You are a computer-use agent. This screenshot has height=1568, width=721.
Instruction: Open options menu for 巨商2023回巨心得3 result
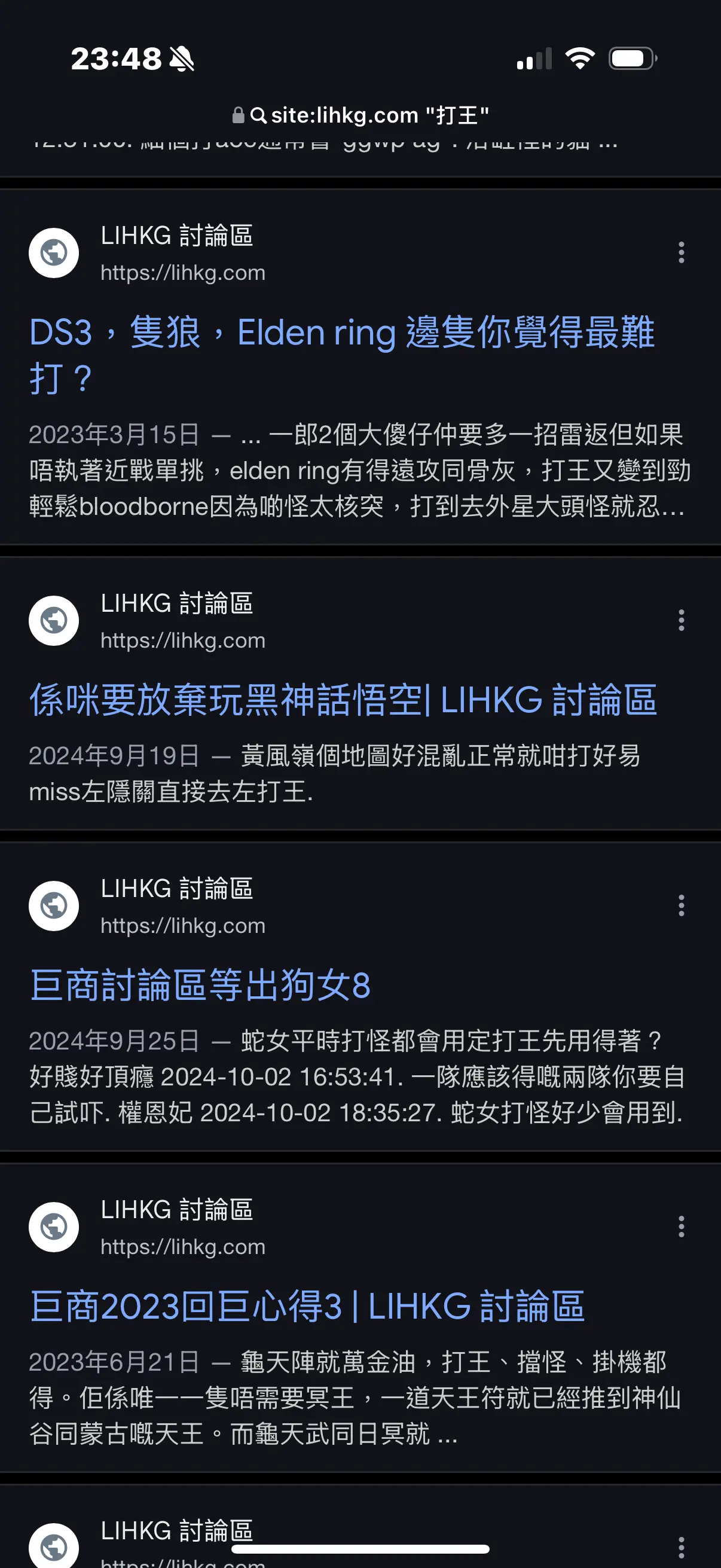pyautogui.click(x=682, y=1227)
